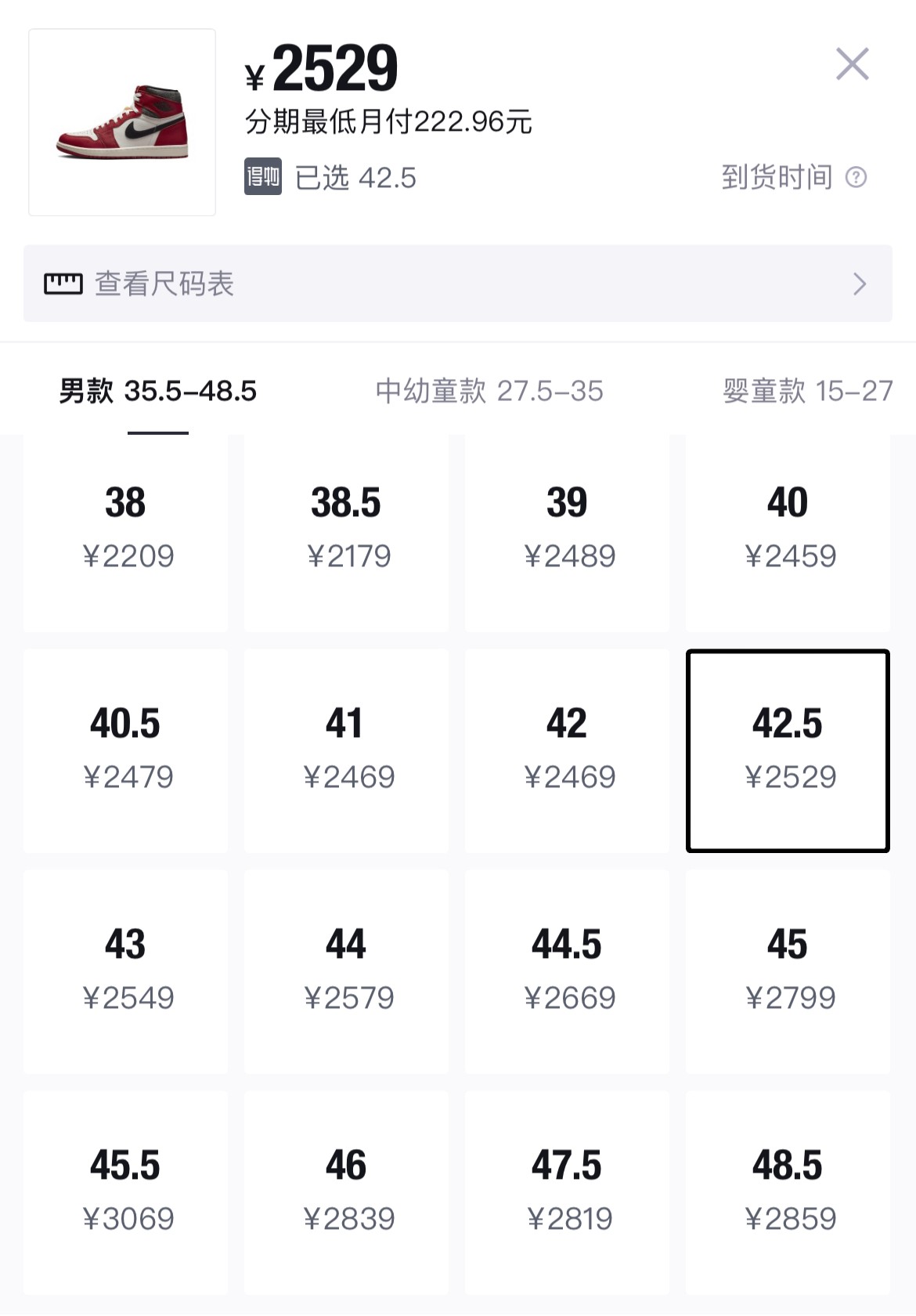Select the 男款 35.5–48.5 tab
Viewport: 916px width, 1316px height.
[158, 390]
